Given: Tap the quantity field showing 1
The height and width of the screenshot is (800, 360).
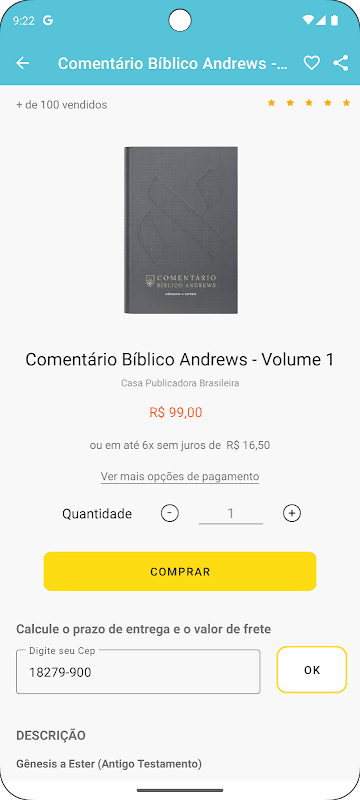Looking at the screenshot, I should [230, 513].
